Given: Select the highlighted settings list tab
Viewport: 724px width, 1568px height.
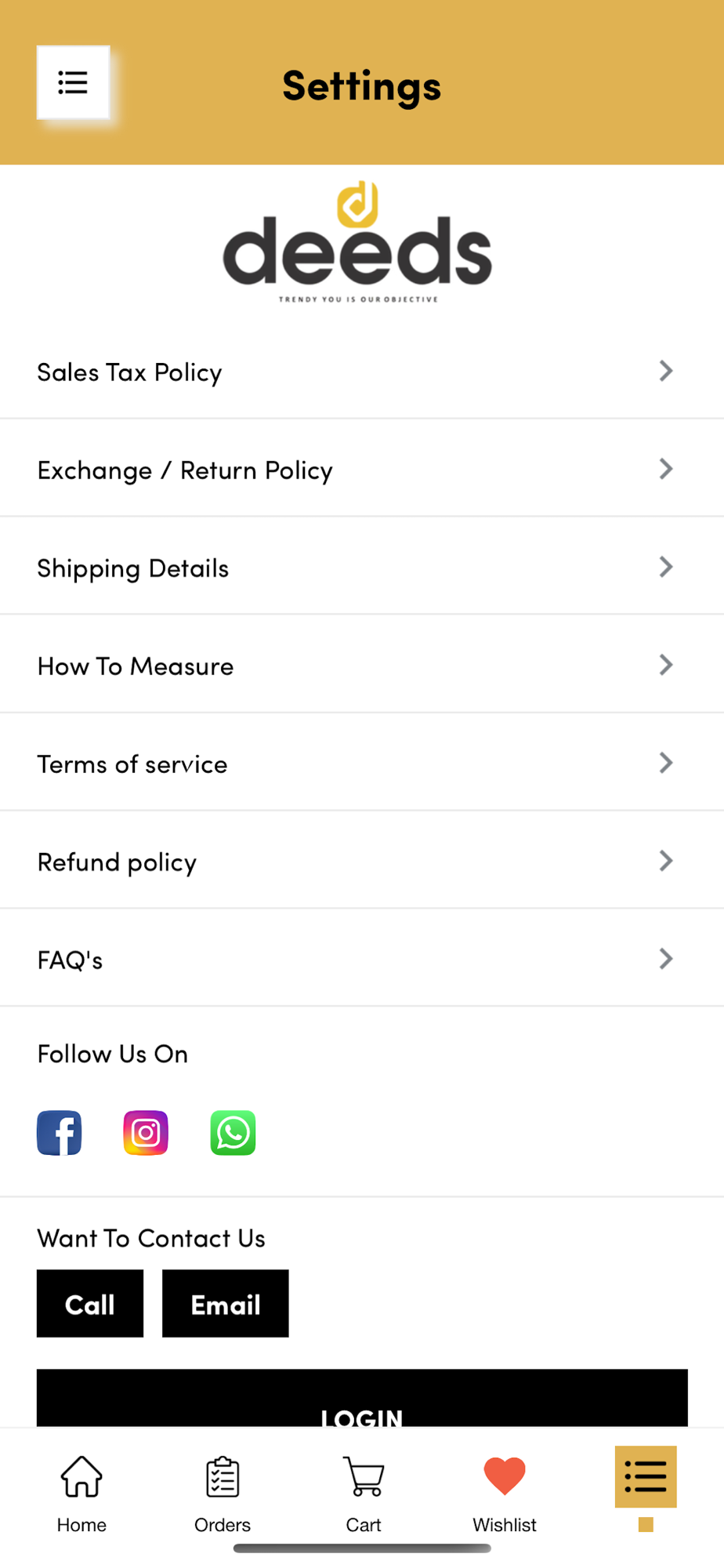Looking at the screenshot, I should (646, 1477).
